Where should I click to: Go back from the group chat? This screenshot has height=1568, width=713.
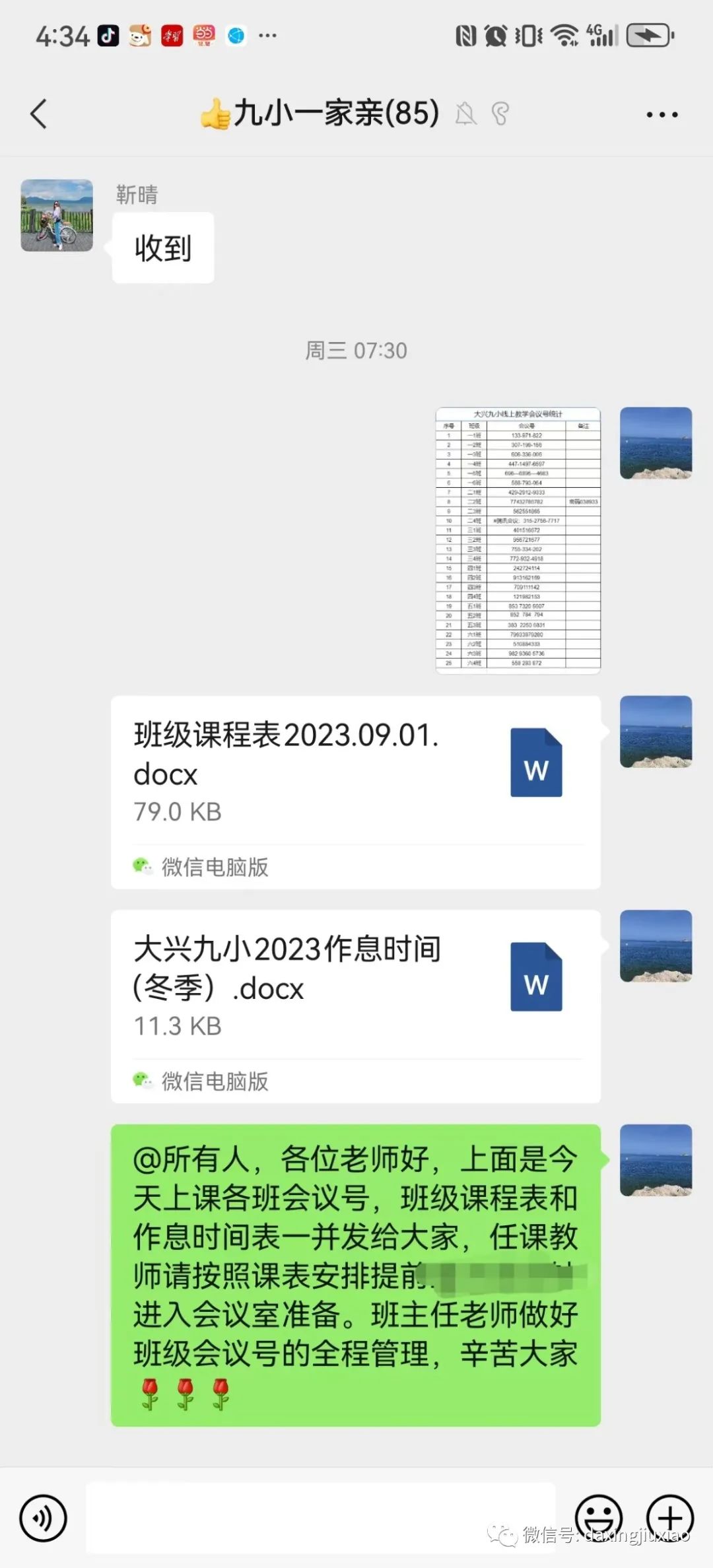coord(40,114)
